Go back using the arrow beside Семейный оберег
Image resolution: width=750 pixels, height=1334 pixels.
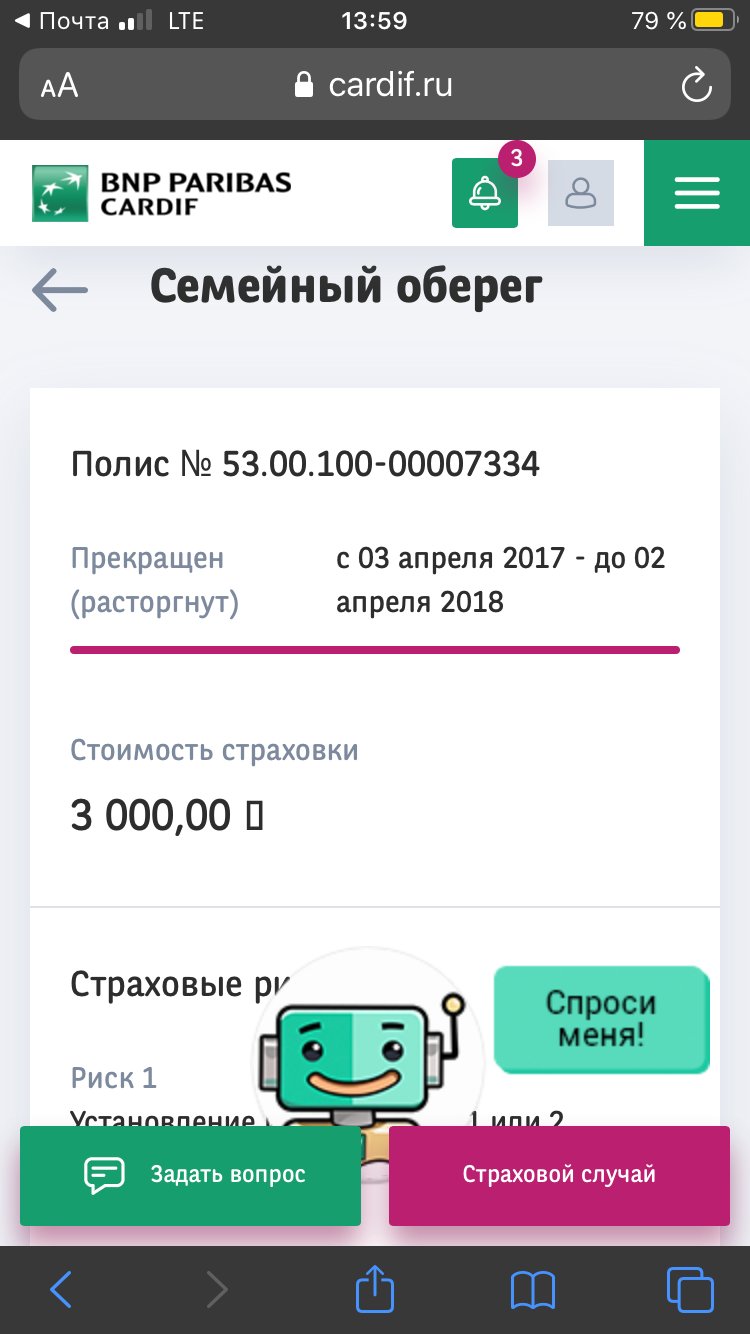coord(60,290)
